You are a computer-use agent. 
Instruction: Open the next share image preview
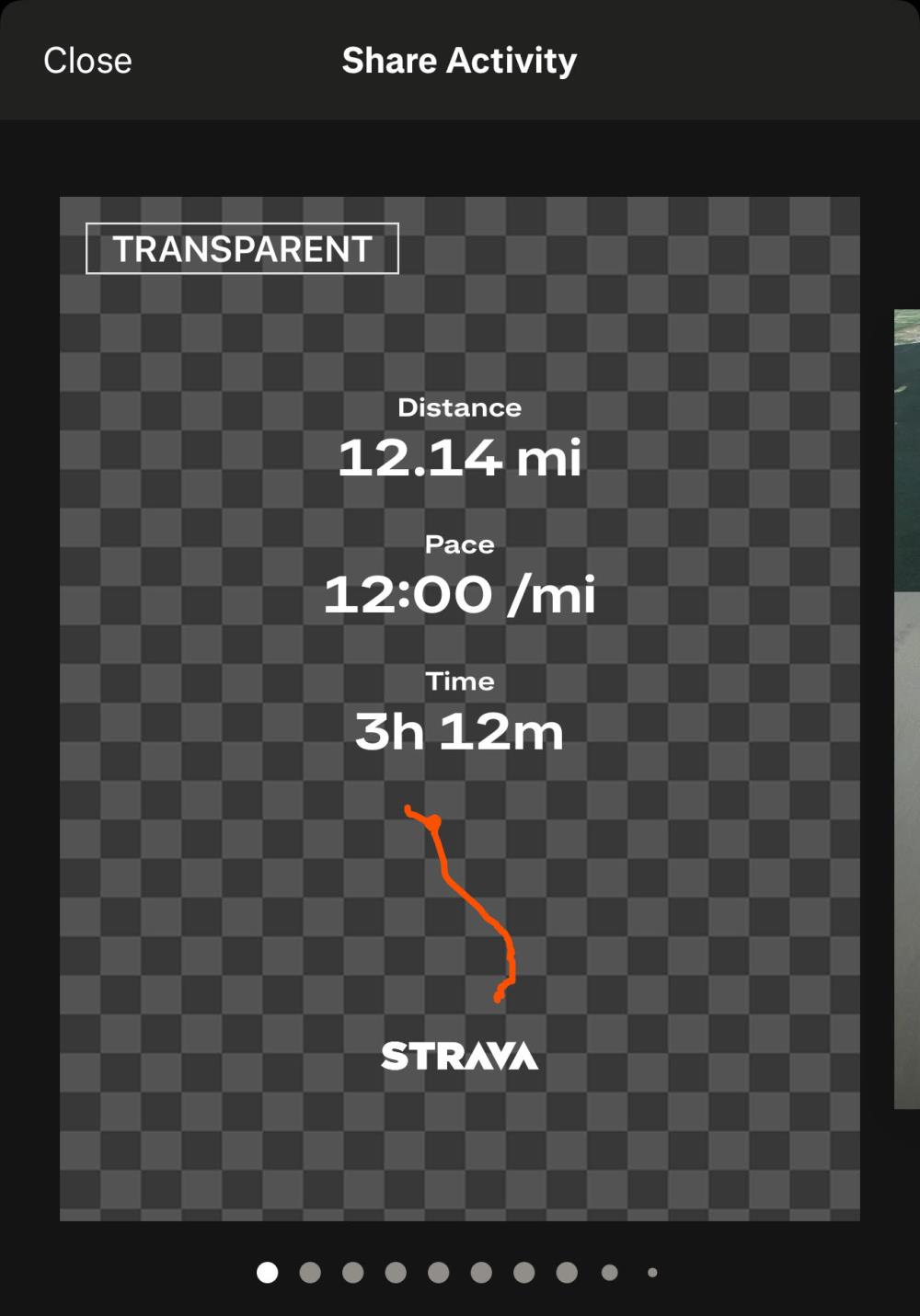tap(907, 708)
